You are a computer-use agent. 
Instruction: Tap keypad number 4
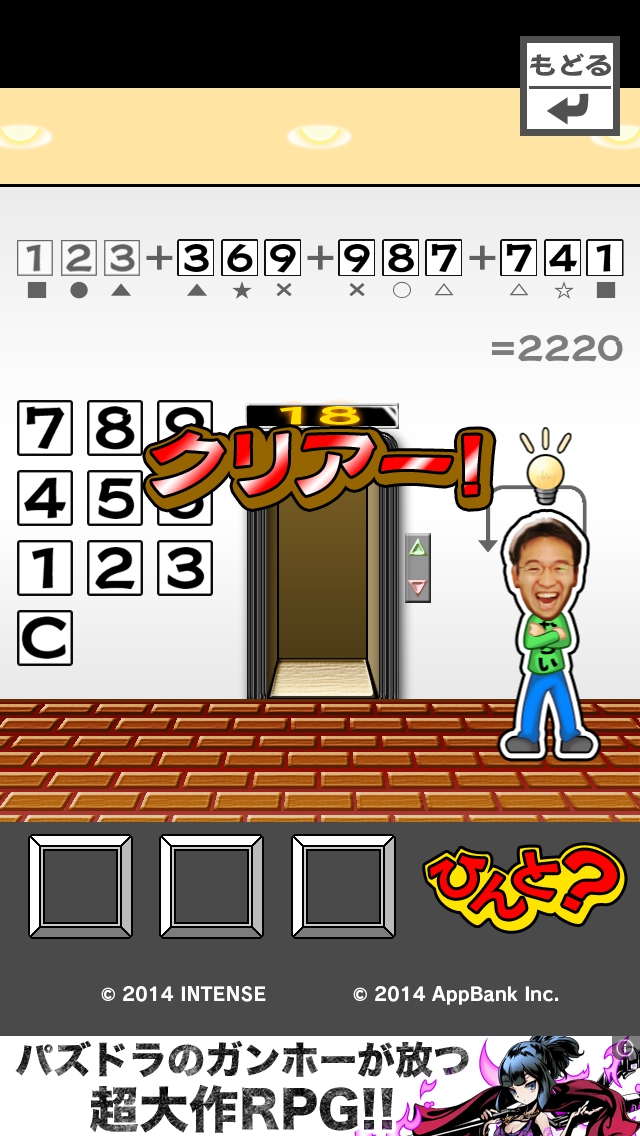pos(45,497)
